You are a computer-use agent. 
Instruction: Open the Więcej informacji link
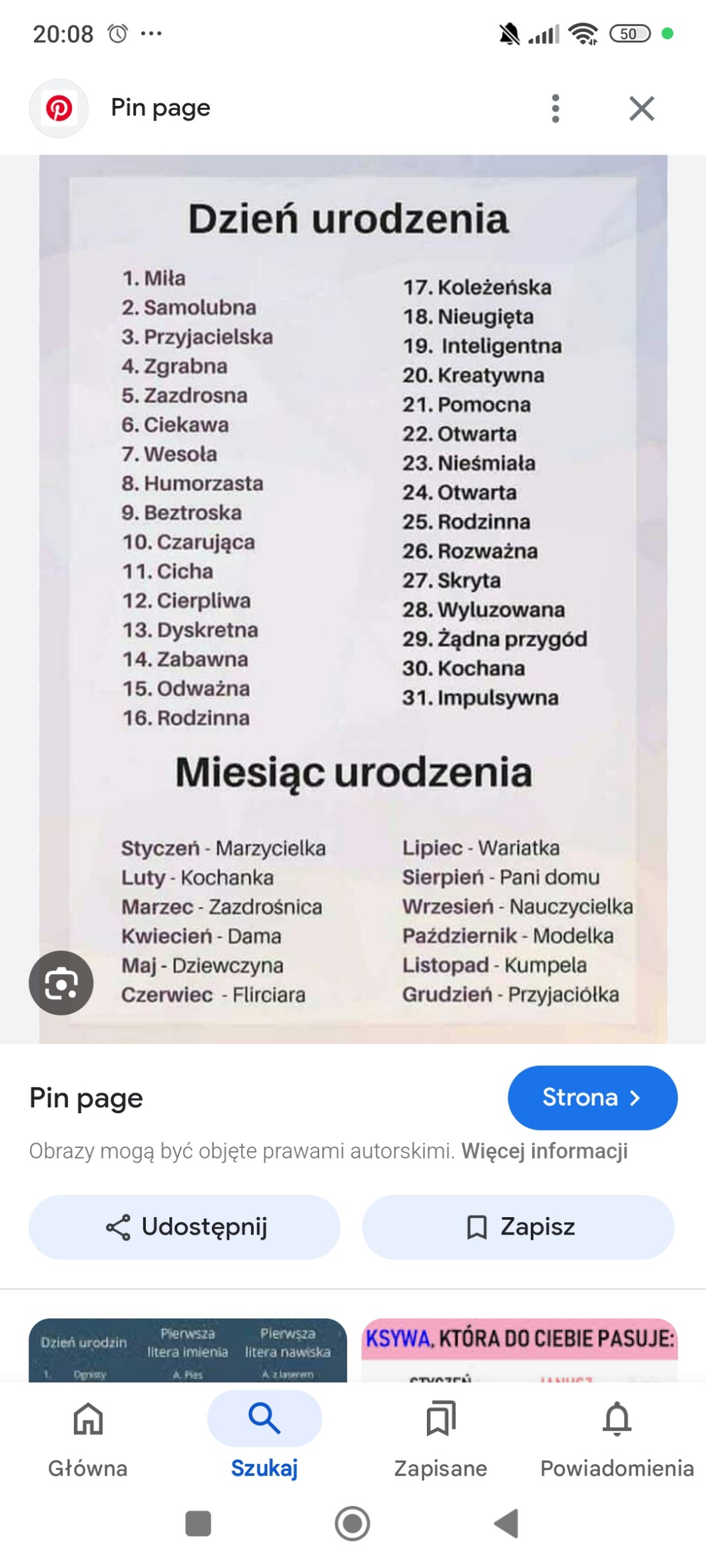(544, 1151)
